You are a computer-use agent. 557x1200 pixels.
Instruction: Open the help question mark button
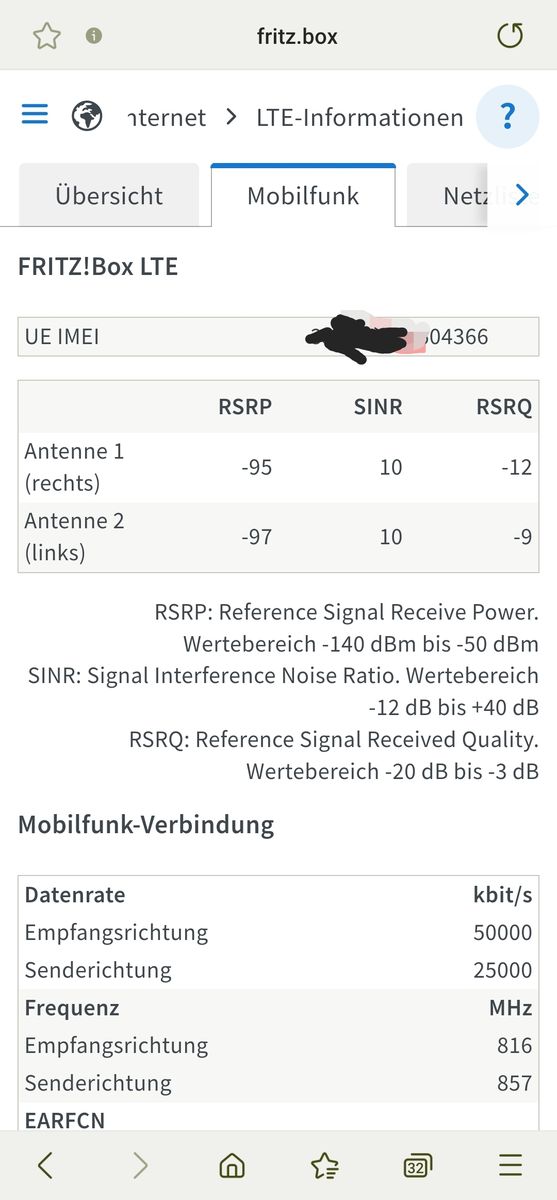click(508, 117)
